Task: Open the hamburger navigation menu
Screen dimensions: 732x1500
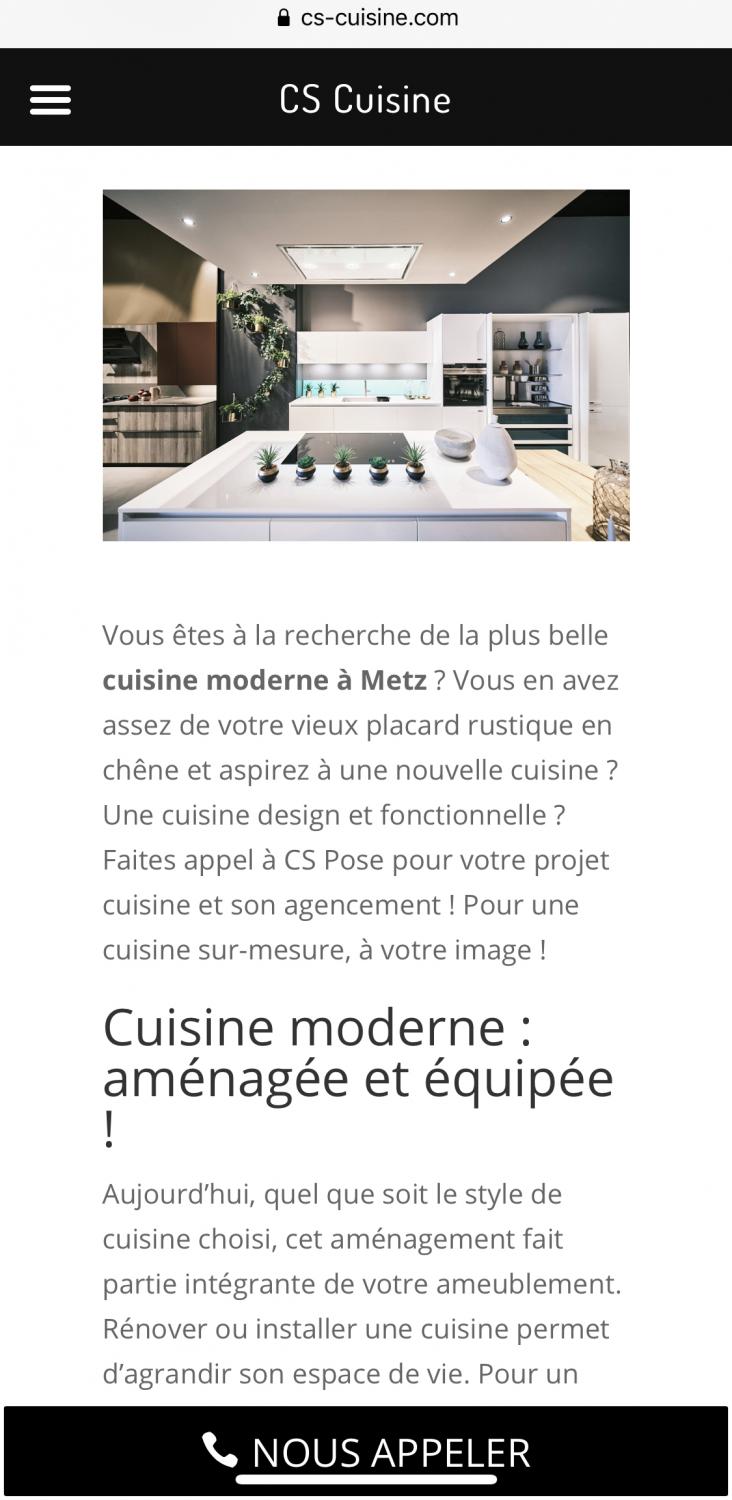Action: coord(50,99)
